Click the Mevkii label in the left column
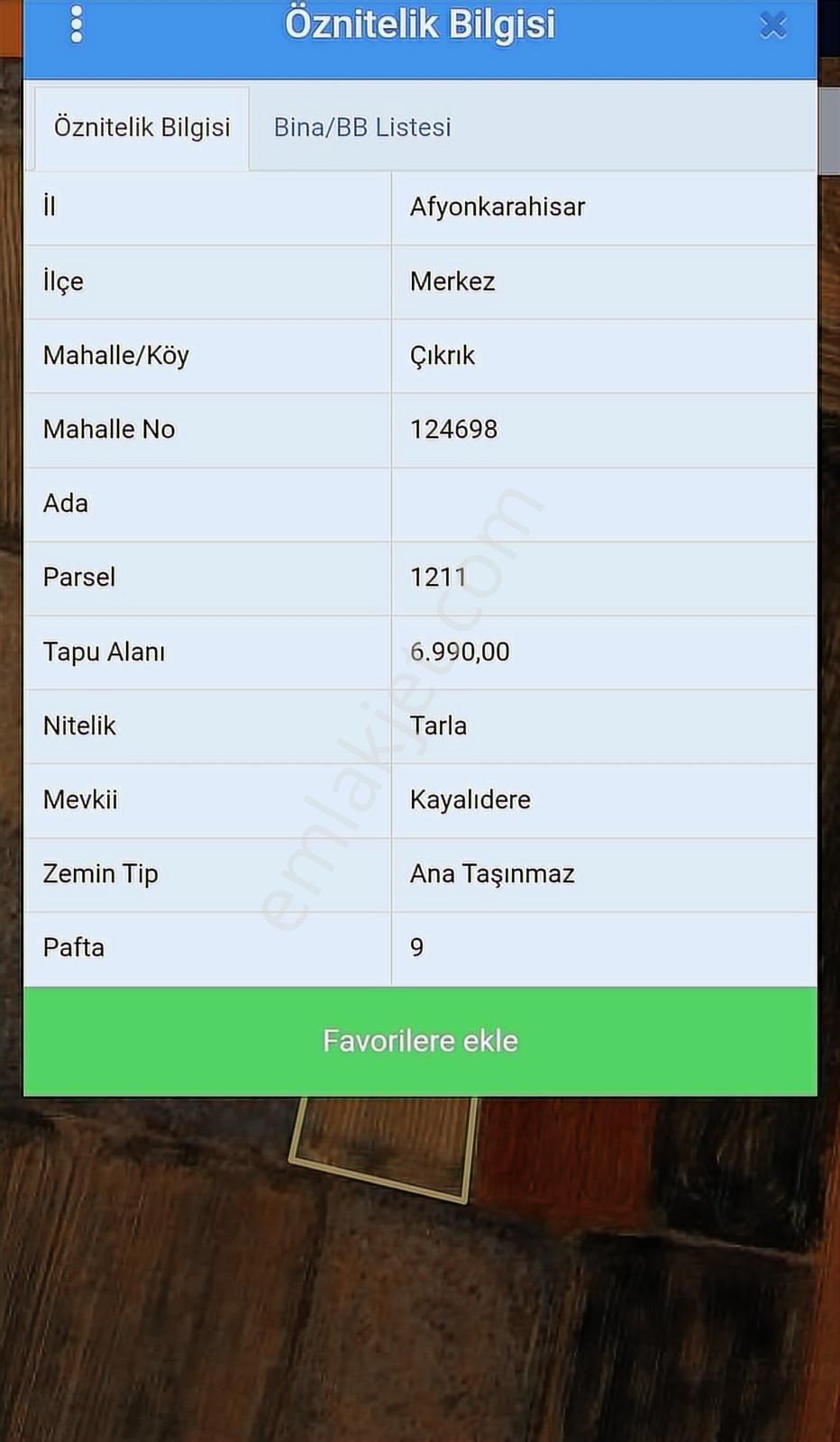The image size is (840, 1442). (x=79, y=799)
